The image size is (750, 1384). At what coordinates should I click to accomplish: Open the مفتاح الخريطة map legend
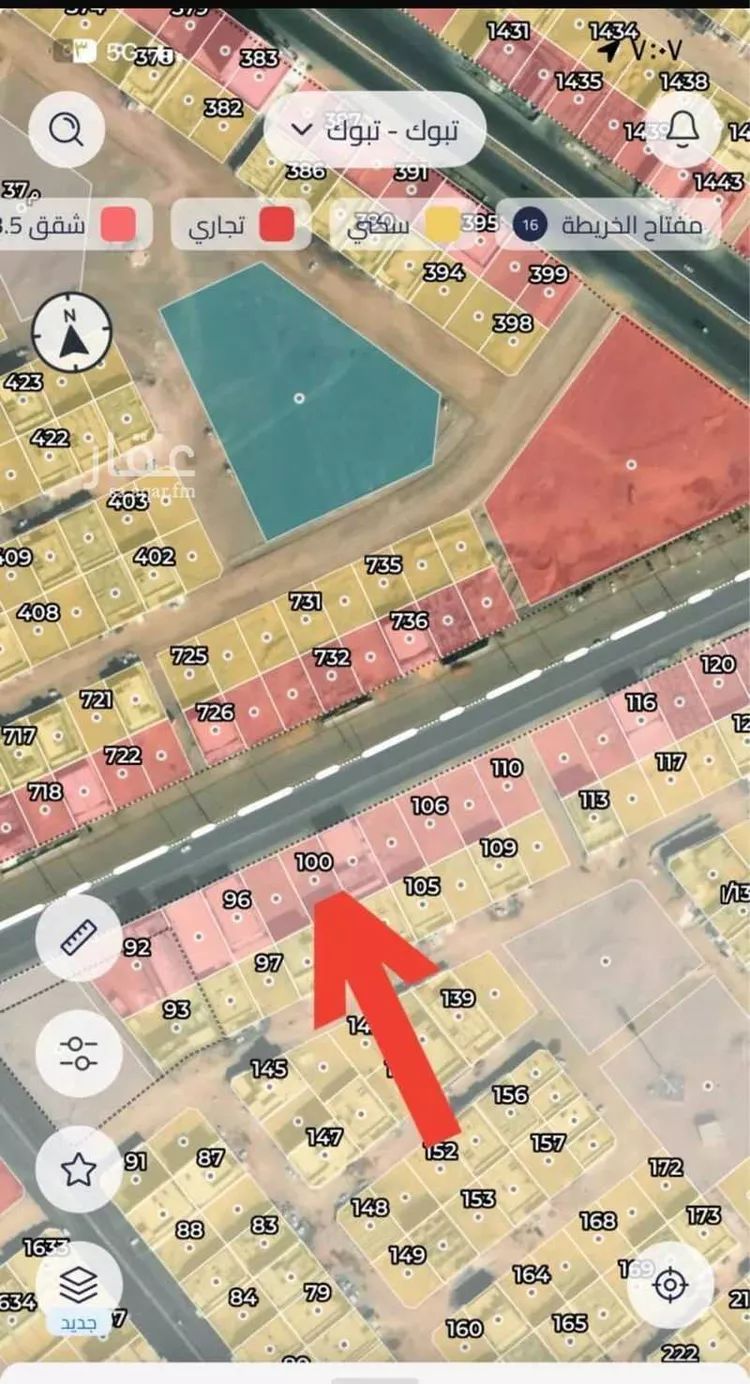(609, 225)
